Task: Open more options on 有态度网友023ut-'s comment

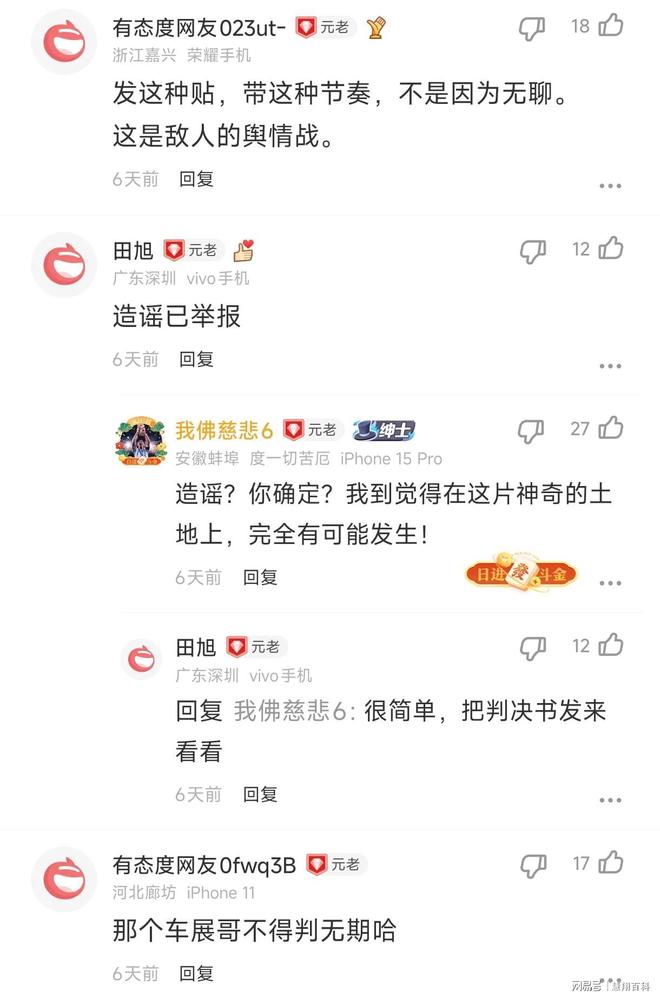Action: [610, 186]
